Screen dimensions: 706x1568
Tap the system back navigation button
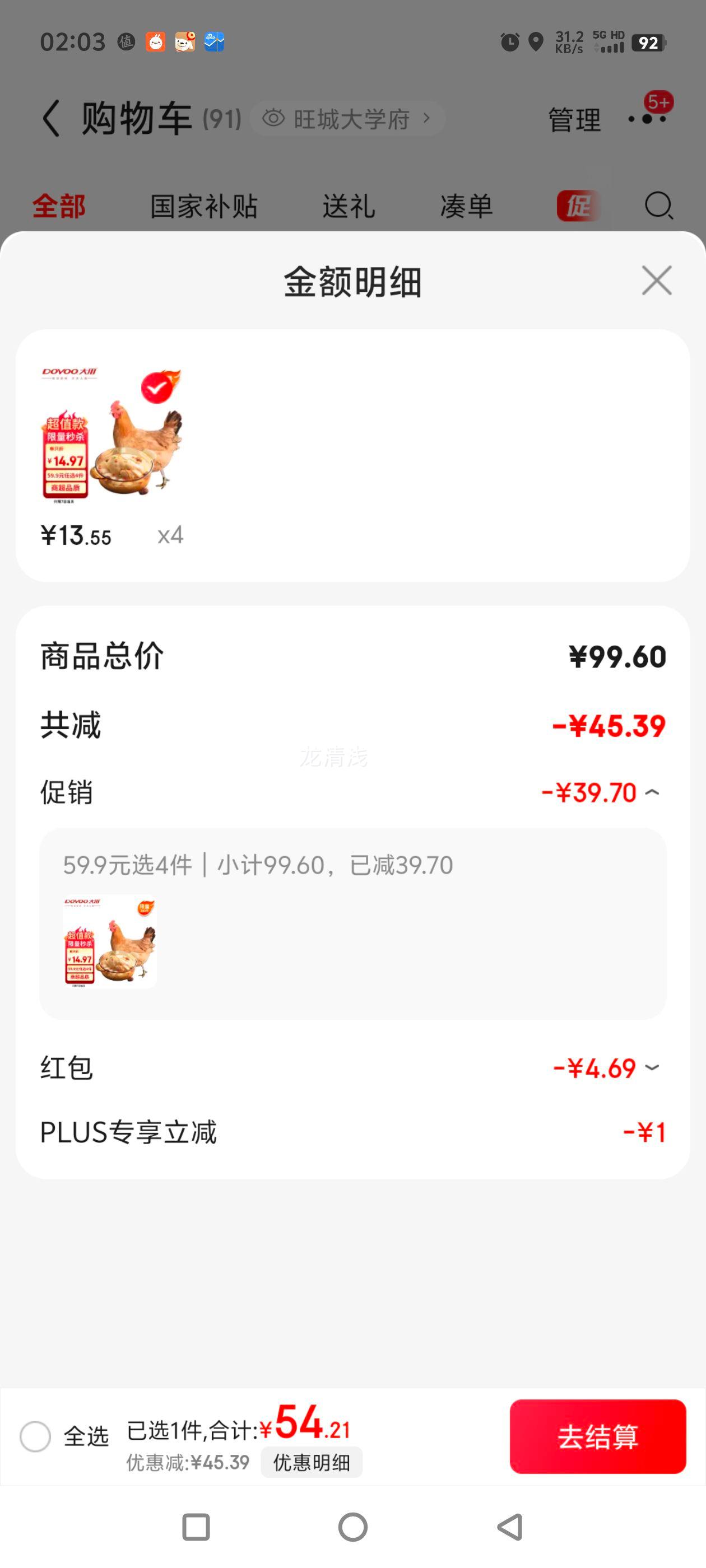[x=510, y=1527]
